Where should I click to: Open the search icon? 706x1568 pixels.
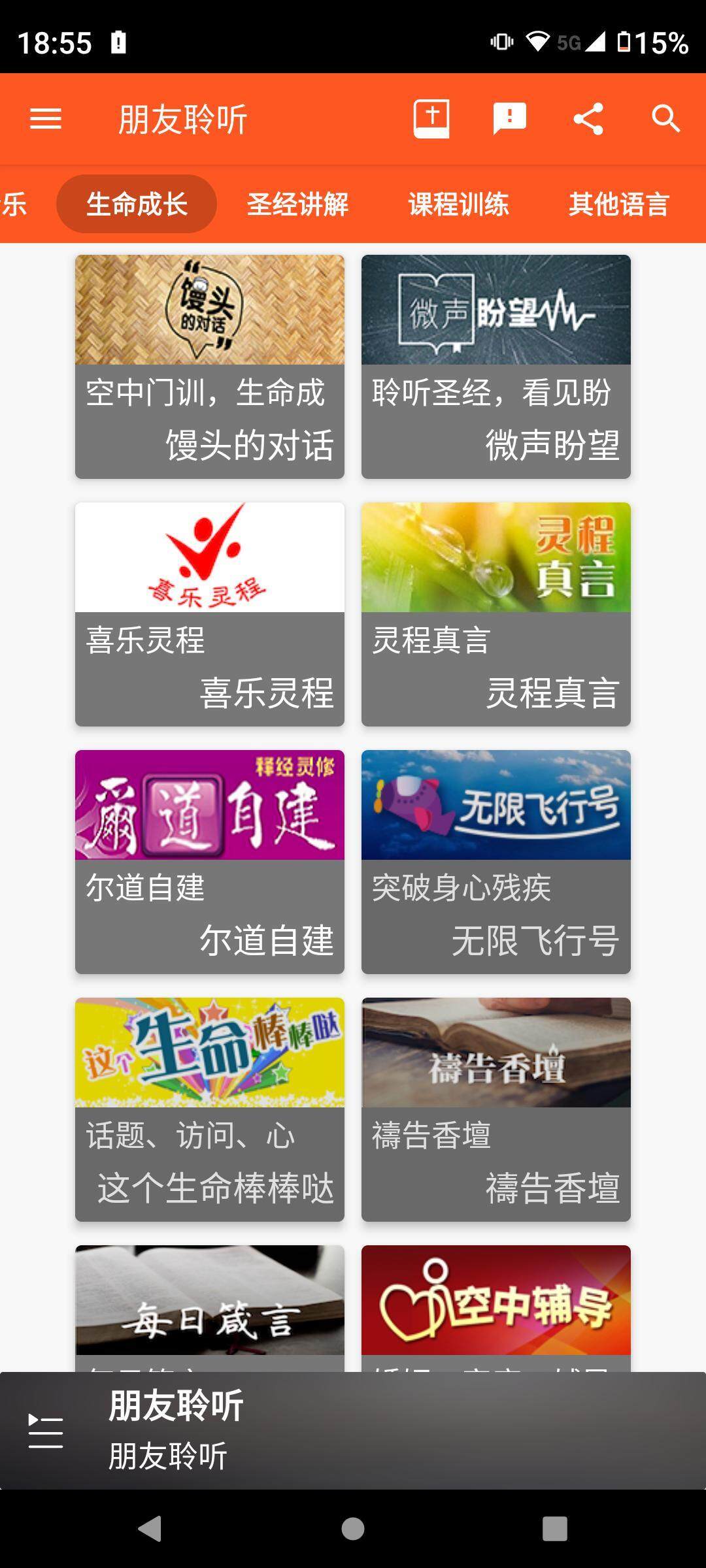[x=665, y=119]
